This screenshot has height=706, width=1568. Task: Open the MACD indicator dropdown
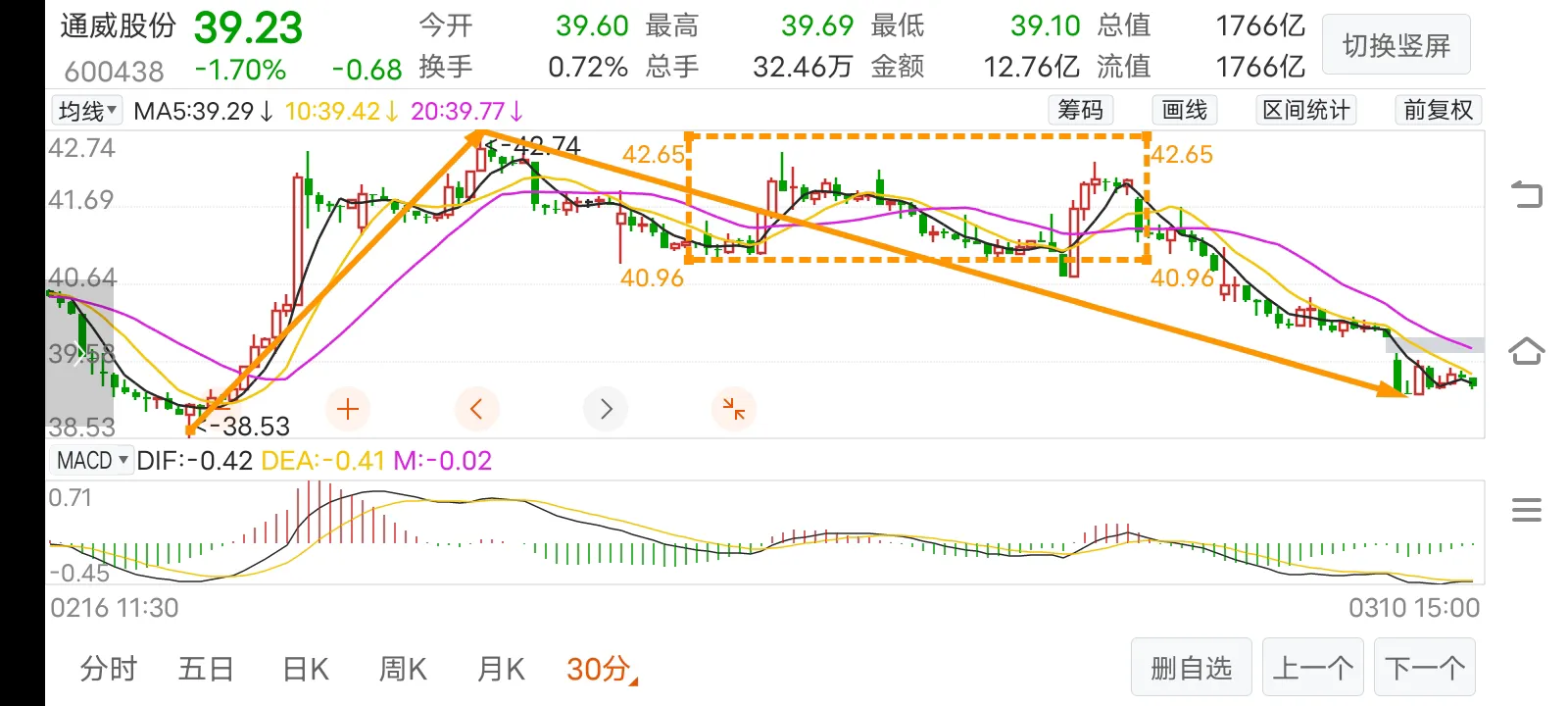(x=92, y=460)
